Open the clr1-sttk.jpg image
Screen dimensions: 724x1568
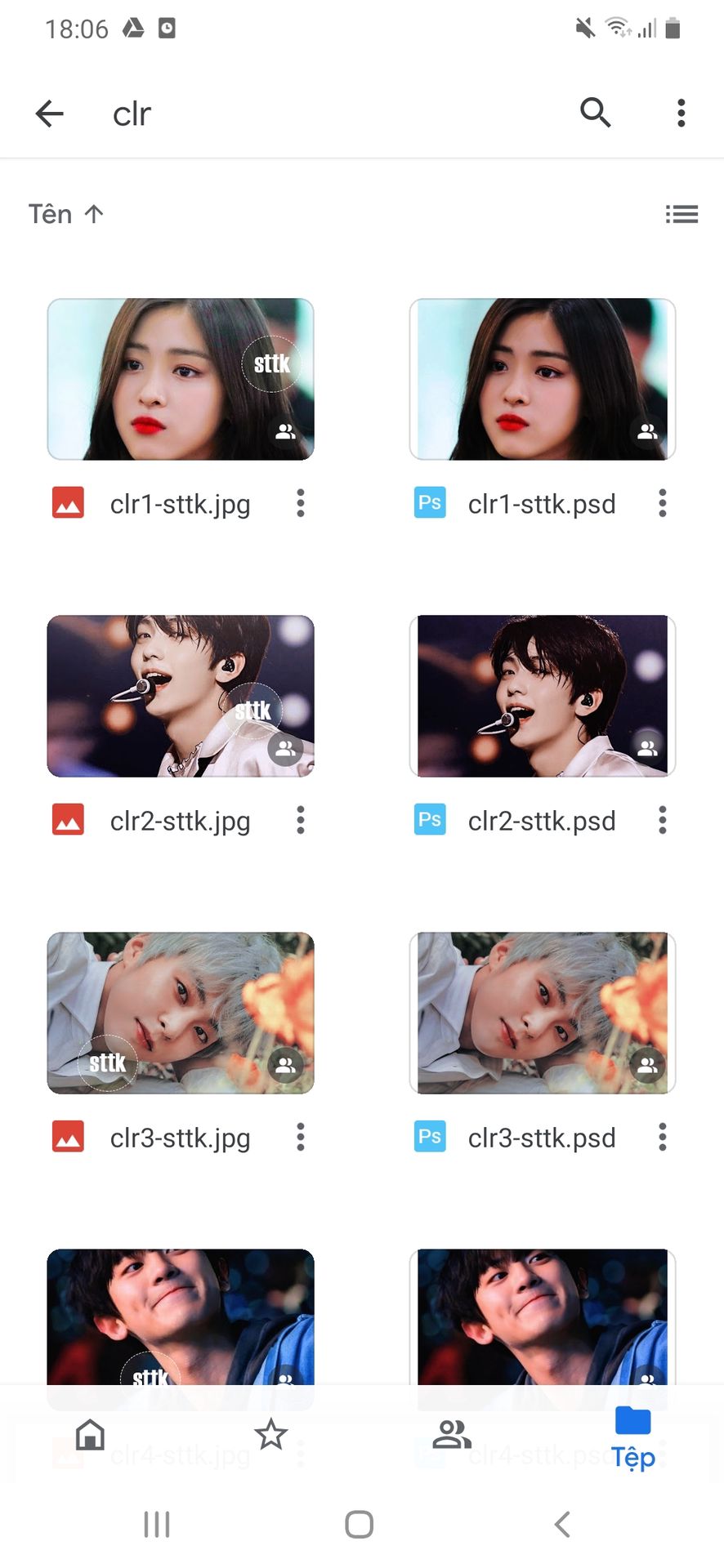[181, 379]
